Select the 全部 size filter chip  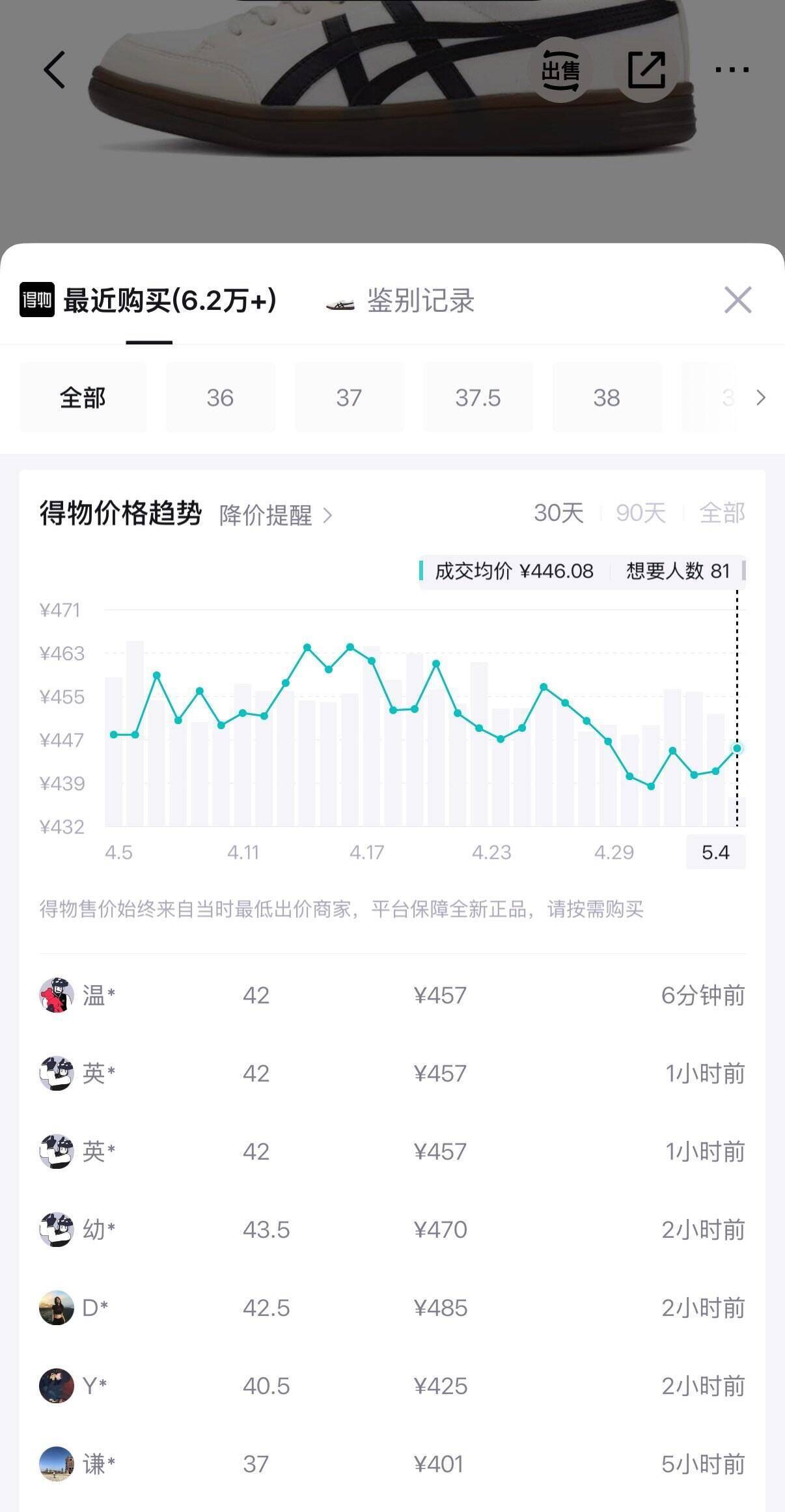point(83,397)
